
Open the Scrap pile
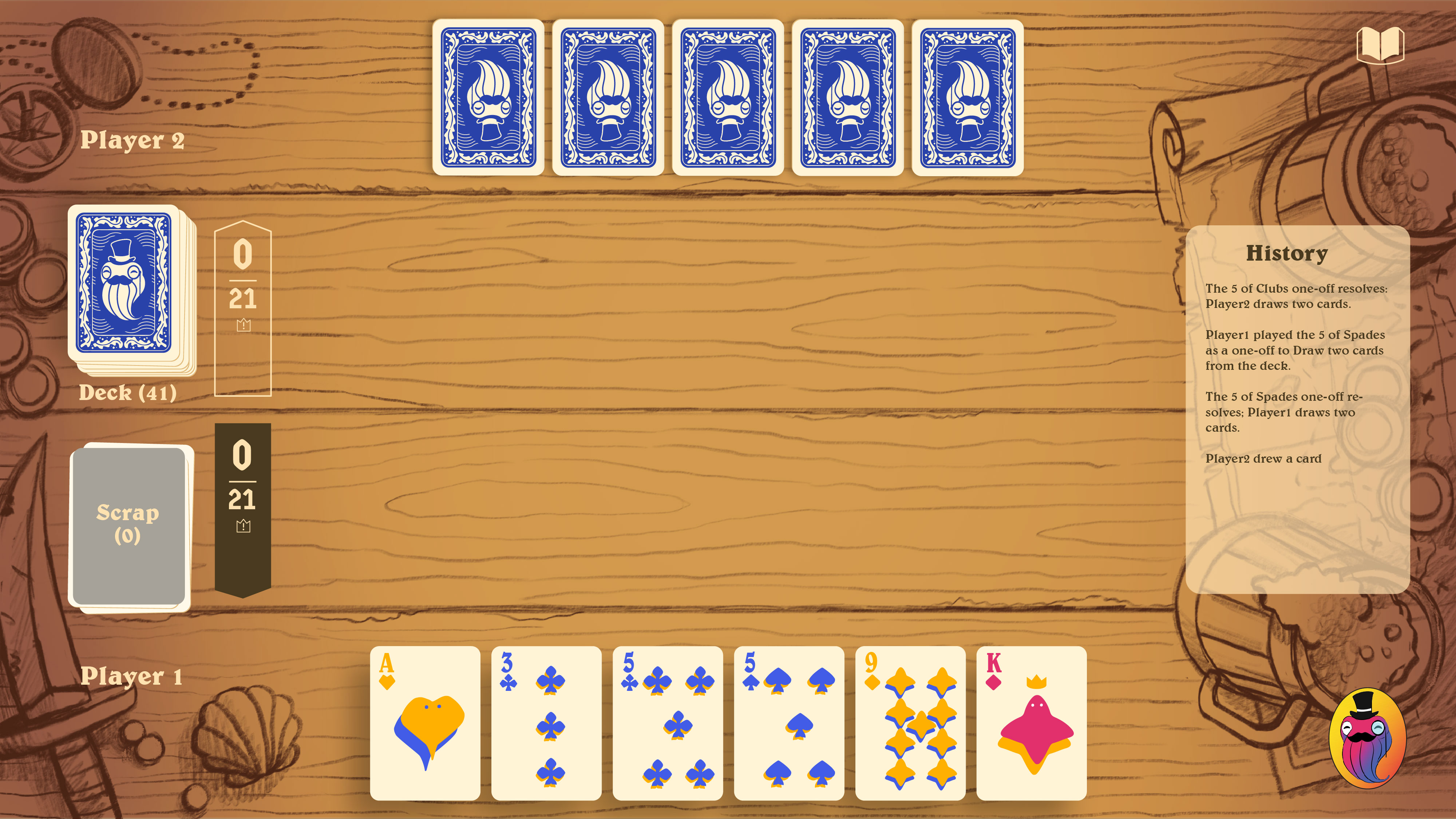point(128,526)
